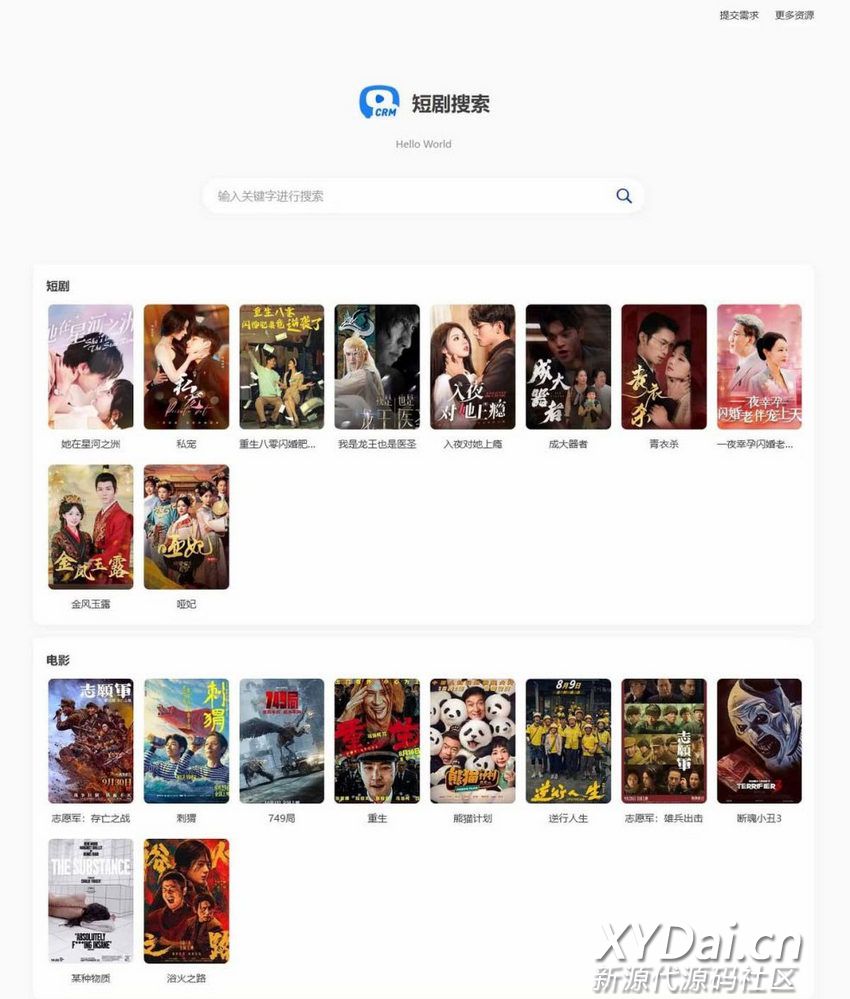This screenshot has width=850, height=999.
Task: Open the movie 刺猬
Action: point(186,741)
